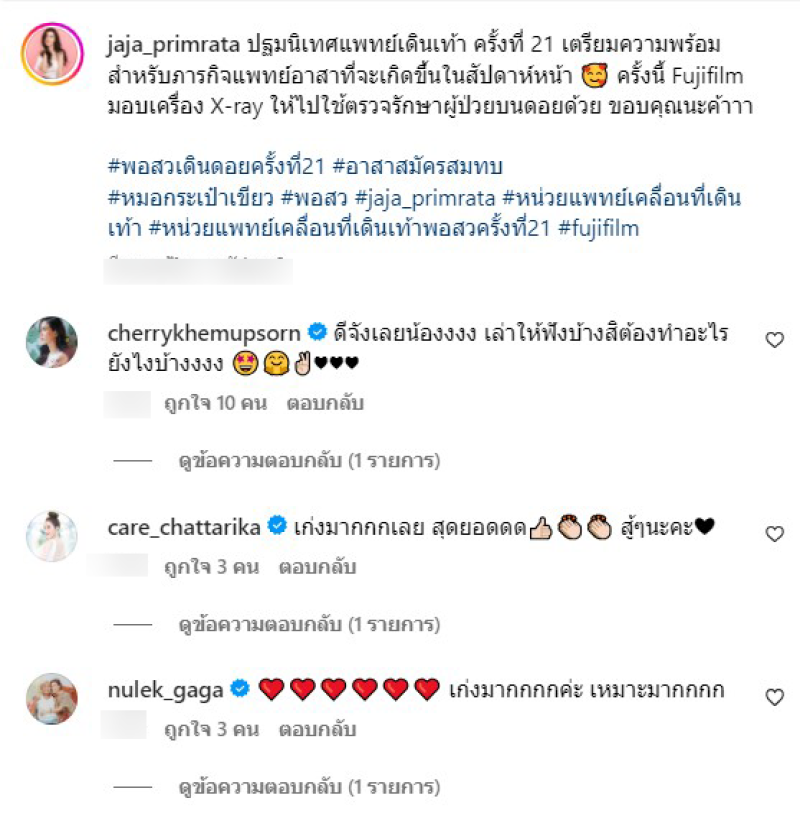Open the #fujifilm hashtag

click(x=598, y=229)
